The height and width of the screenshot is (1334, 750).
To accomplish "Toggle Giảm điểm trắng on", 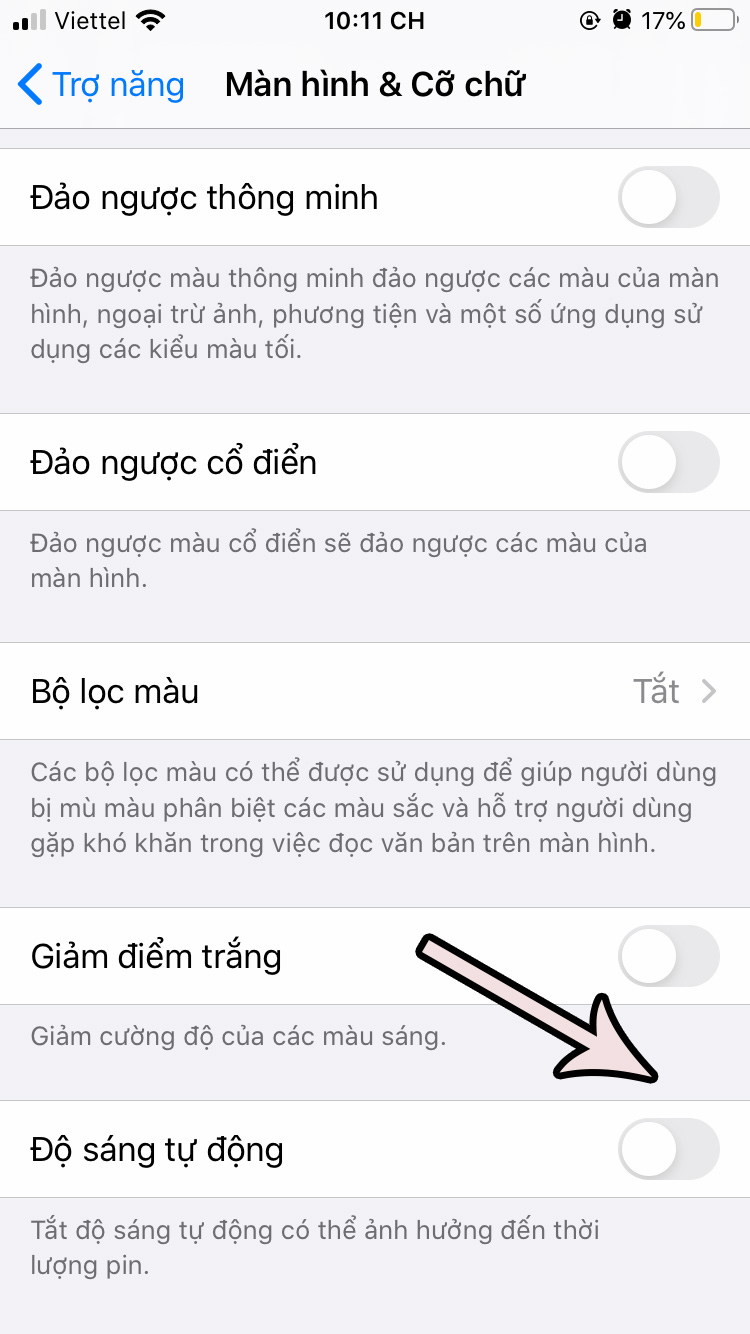I will tap(668, 957).
